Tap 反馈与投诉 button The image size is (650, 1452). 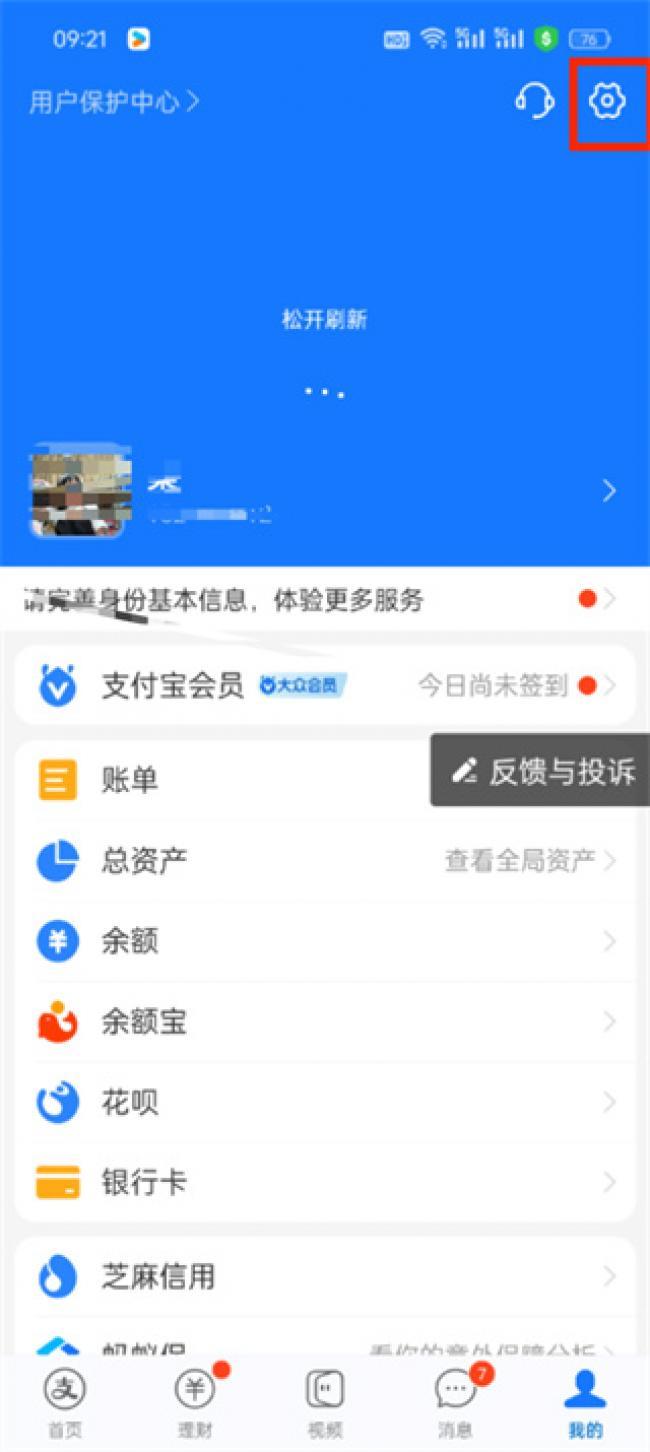tap(543, 770)
